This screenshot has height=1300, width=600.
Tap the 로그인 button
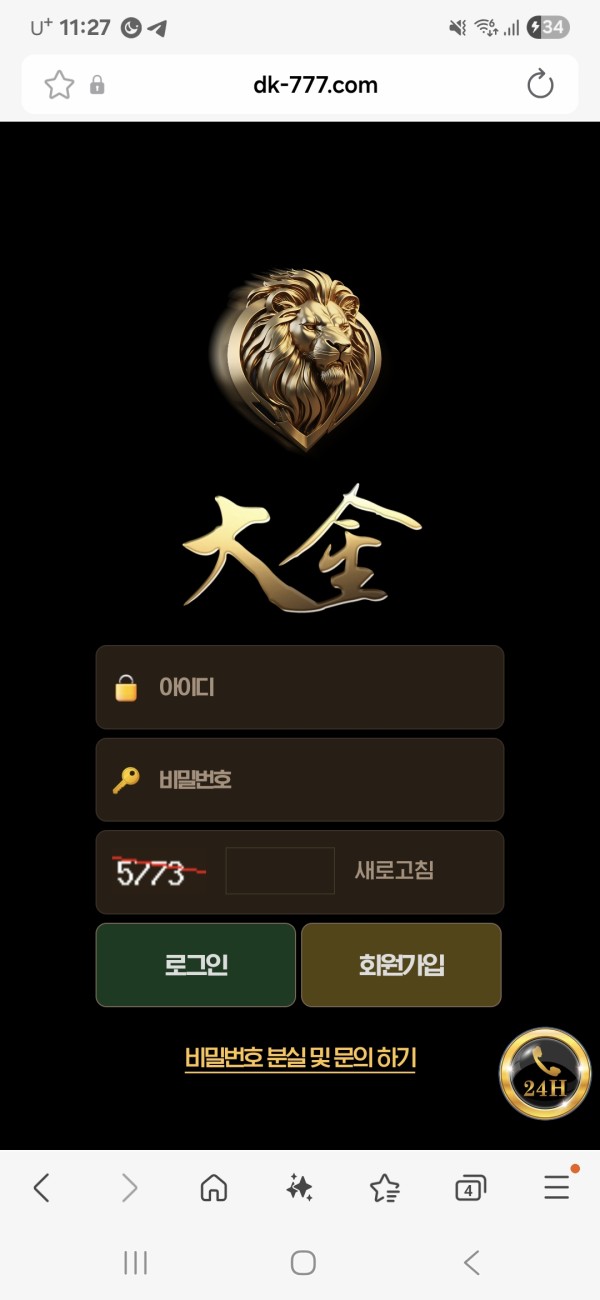196,965
